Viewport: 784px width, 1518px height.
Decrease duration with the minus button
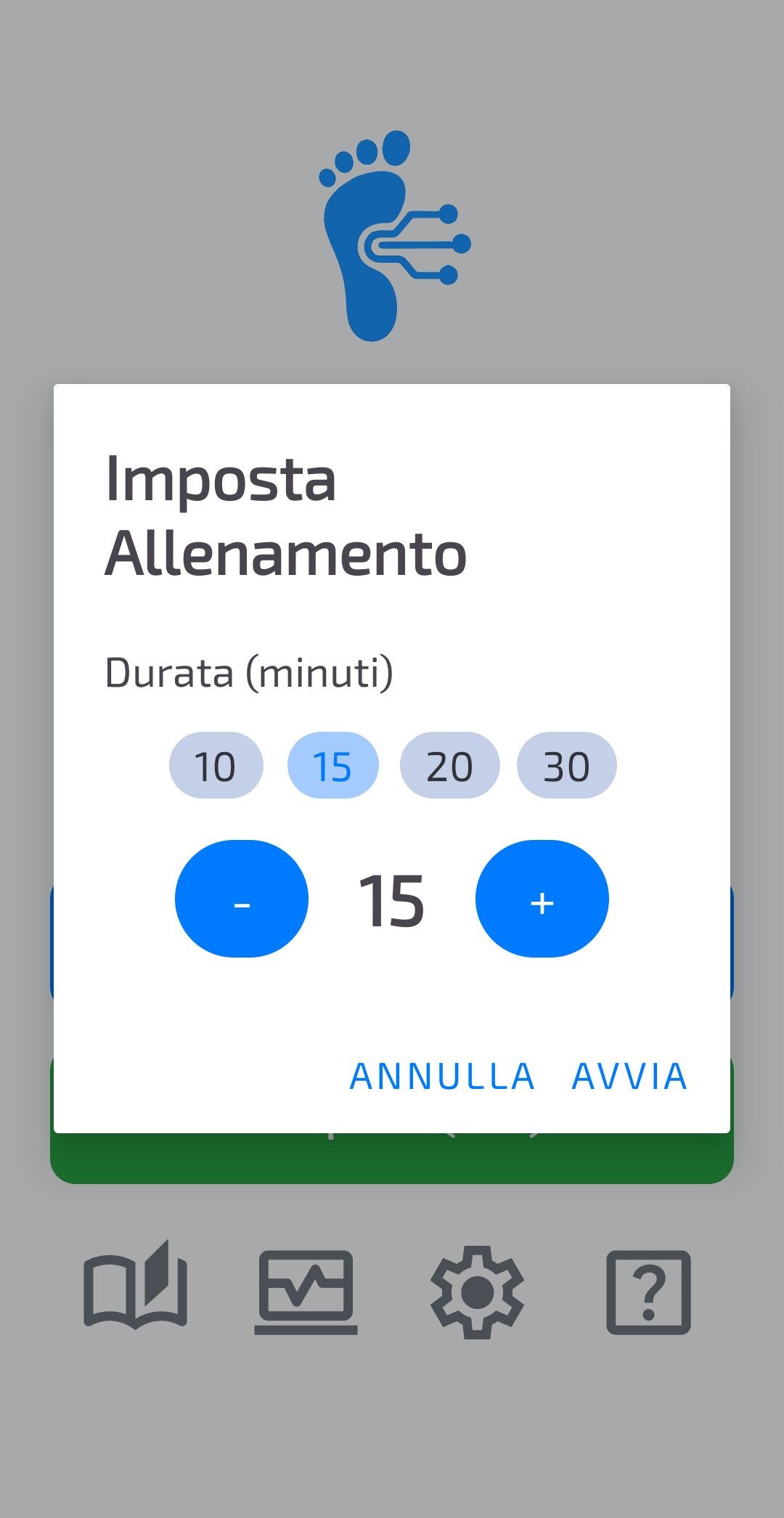tap(242, 899)
